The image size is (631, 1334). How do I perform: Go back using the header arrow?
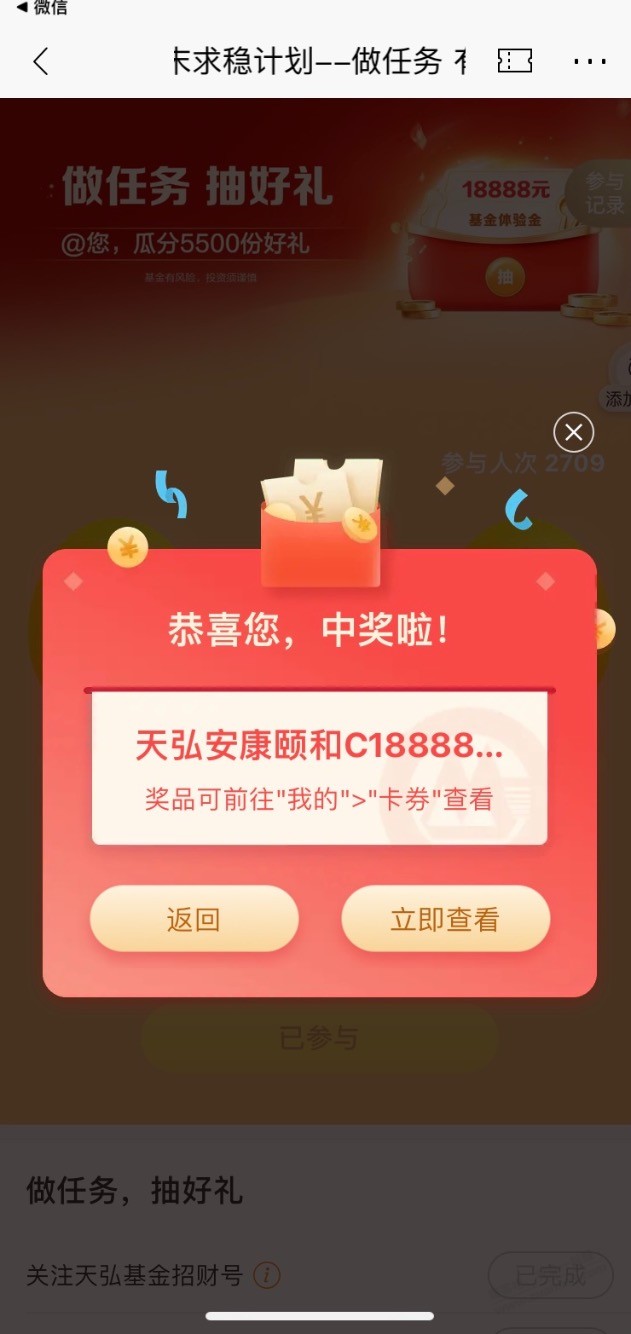(x=41, y=62)
